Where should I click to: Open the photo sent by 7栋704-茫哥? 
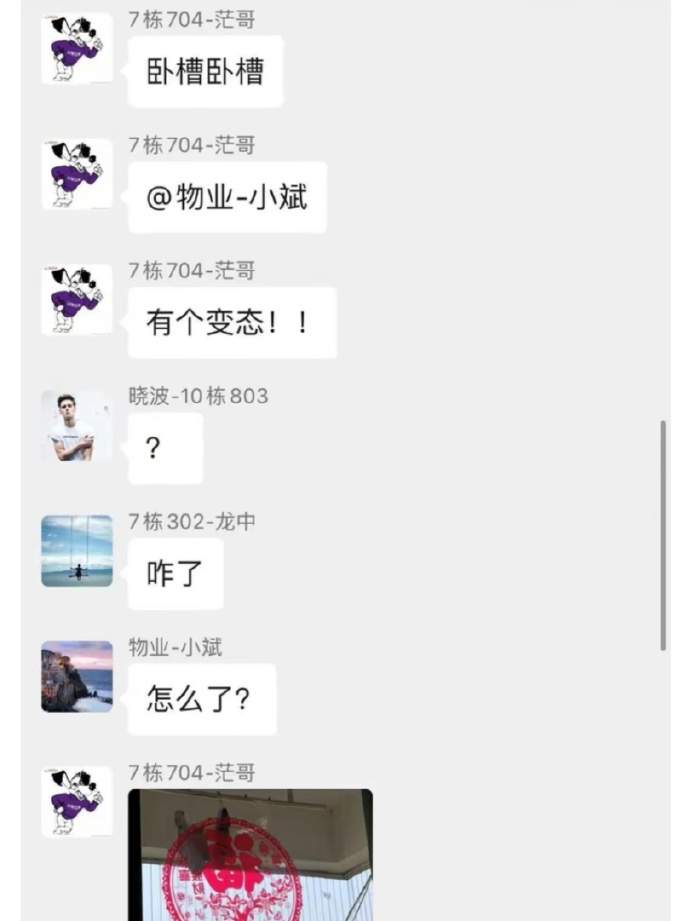(250, 855)
